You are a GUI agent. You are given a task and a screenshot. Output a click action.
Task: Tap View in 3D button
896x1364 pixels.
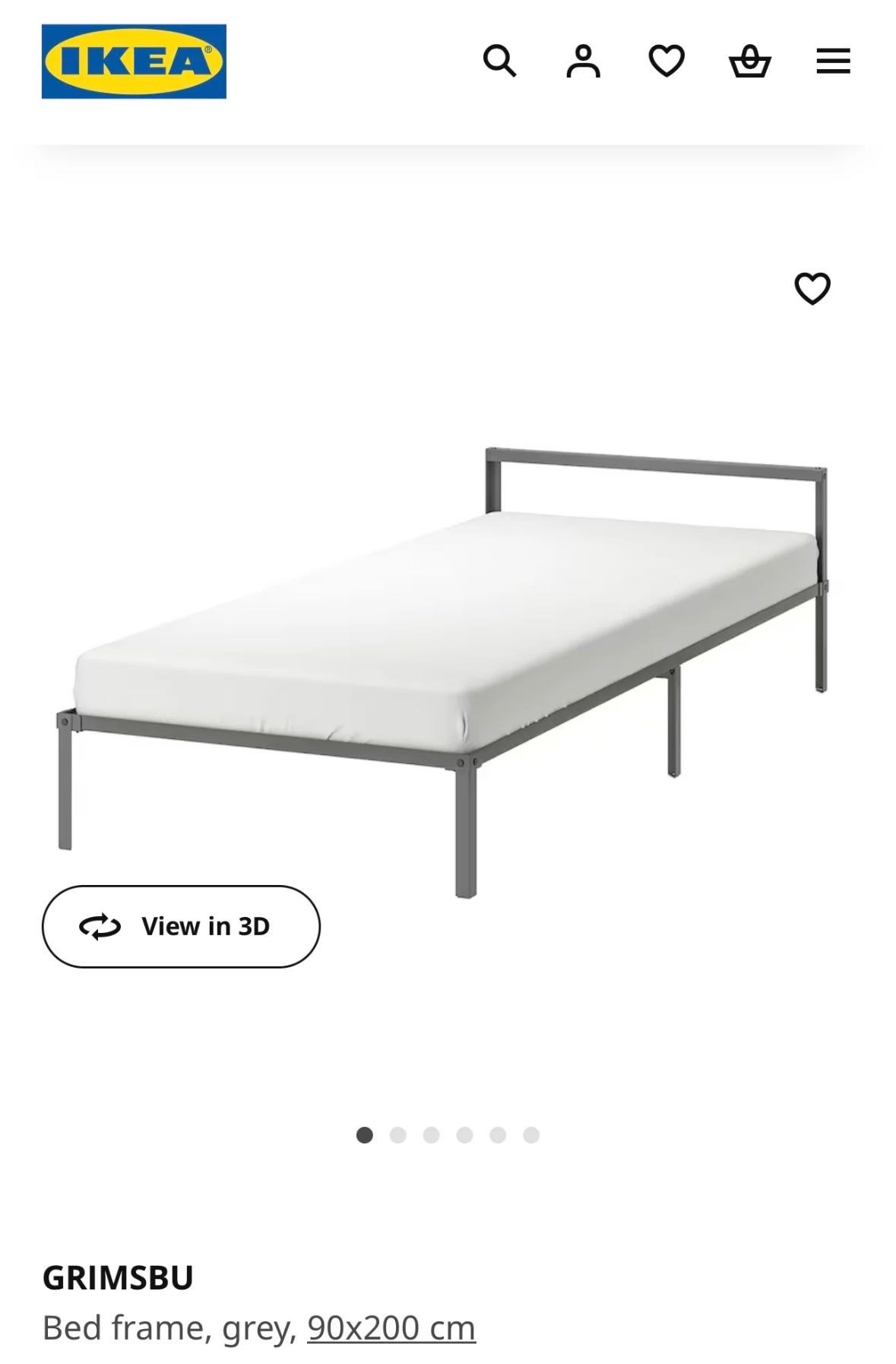point(181,926)
